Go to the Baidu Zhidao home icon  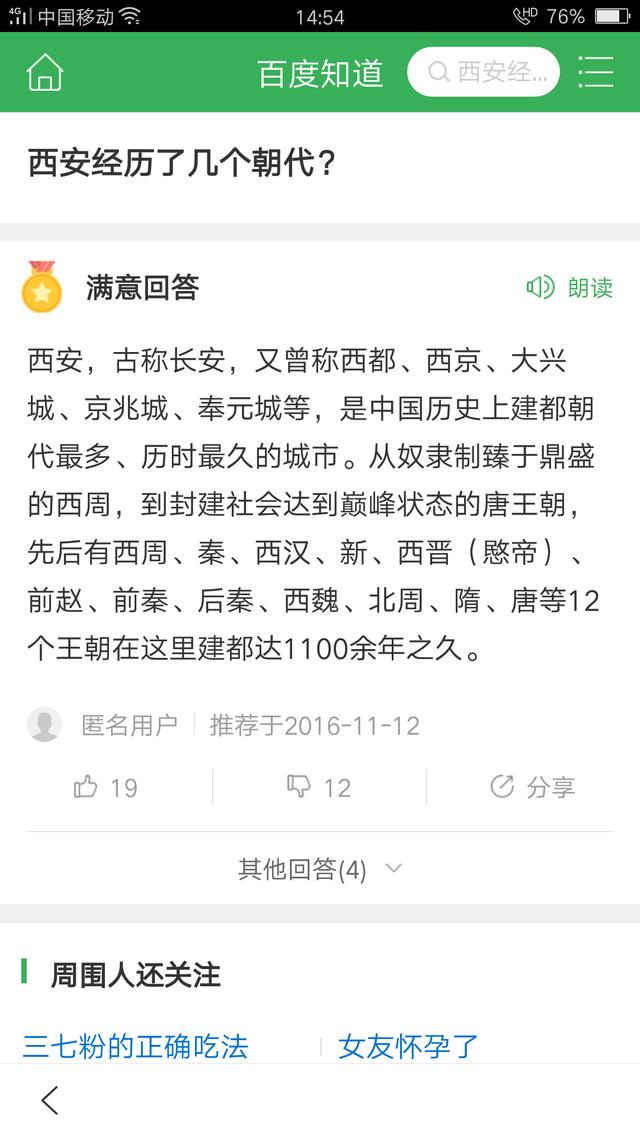(x=44, y=72)
